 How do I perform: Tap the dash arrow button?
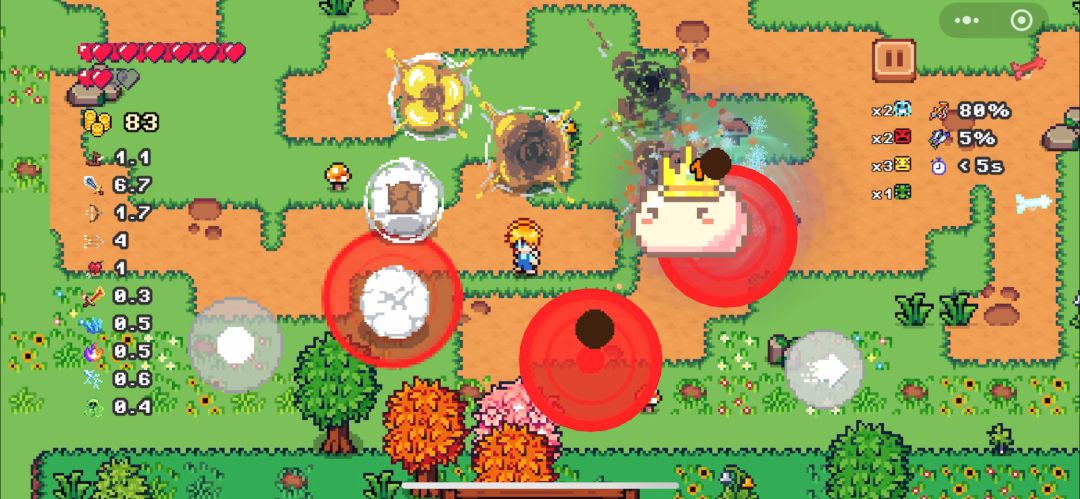pyautogui.click(x=823, y=370)
